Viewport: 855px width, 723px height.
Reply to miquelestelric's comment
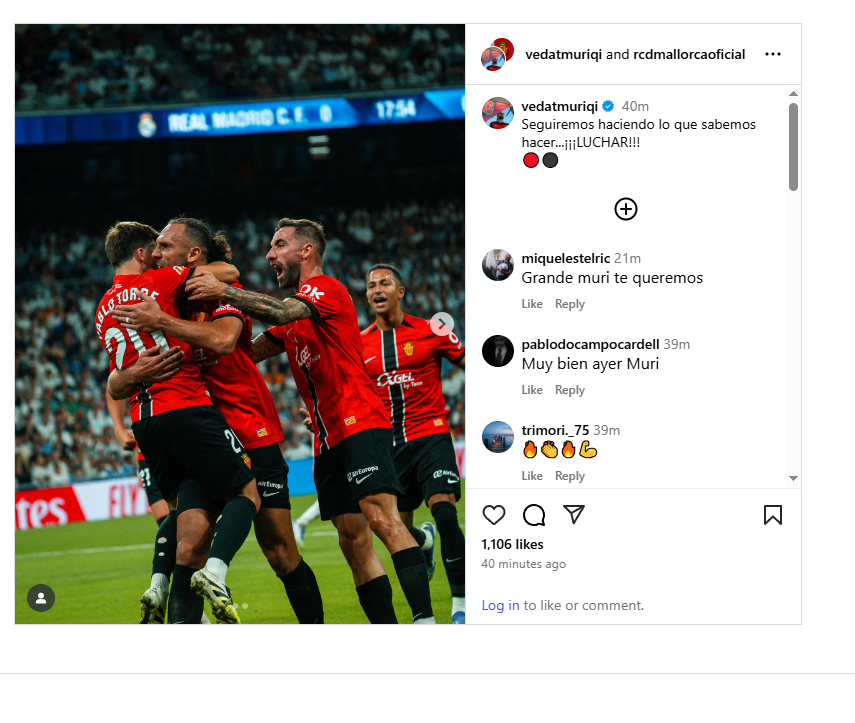570,304
